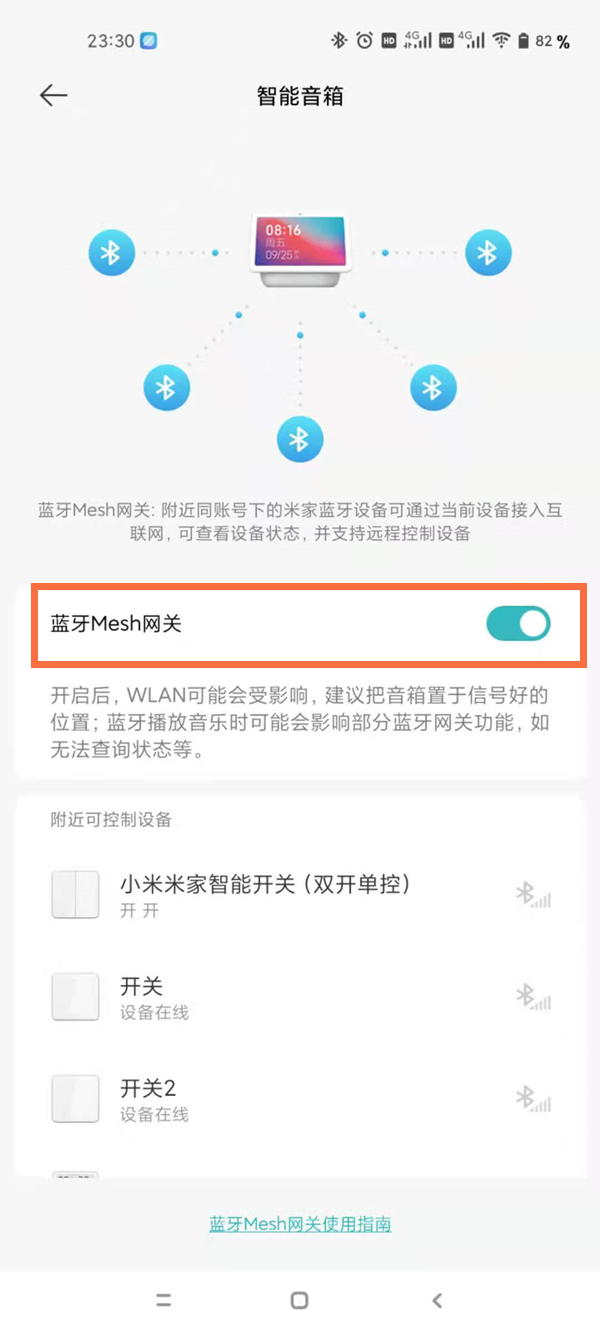Open the 开关 device row

click(300, 997)
